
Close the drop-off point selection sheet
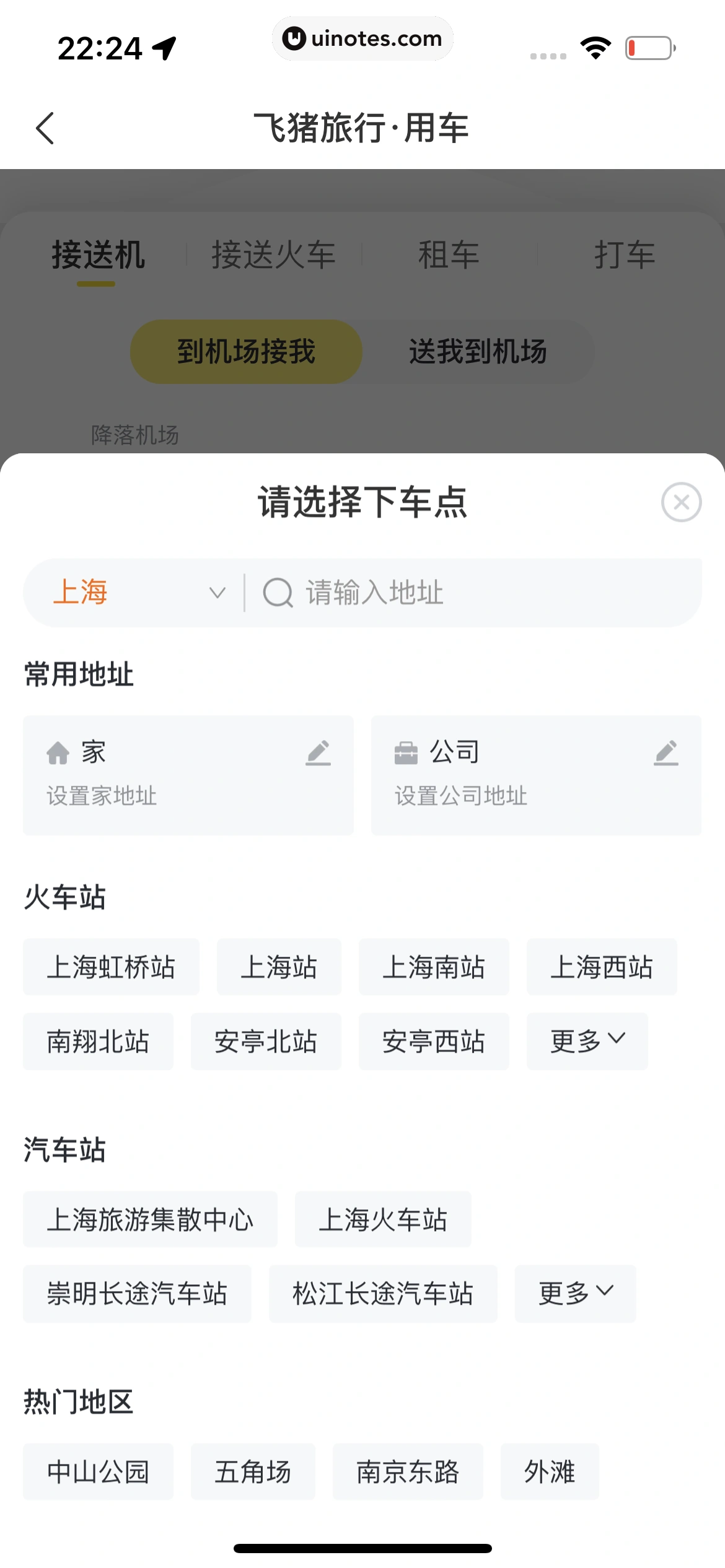[x=681, y=502]
